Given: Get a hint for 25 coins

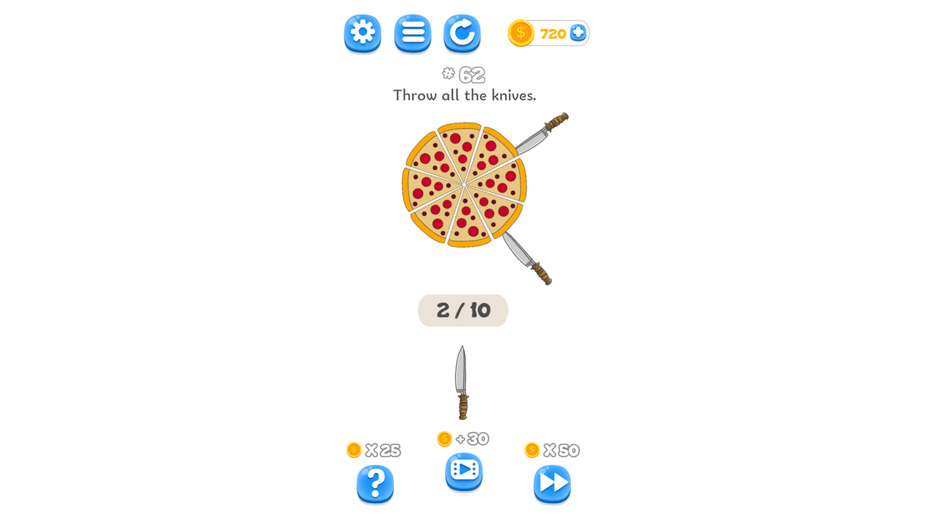Looking at the screenshot, I should click(x=375, y=484).
